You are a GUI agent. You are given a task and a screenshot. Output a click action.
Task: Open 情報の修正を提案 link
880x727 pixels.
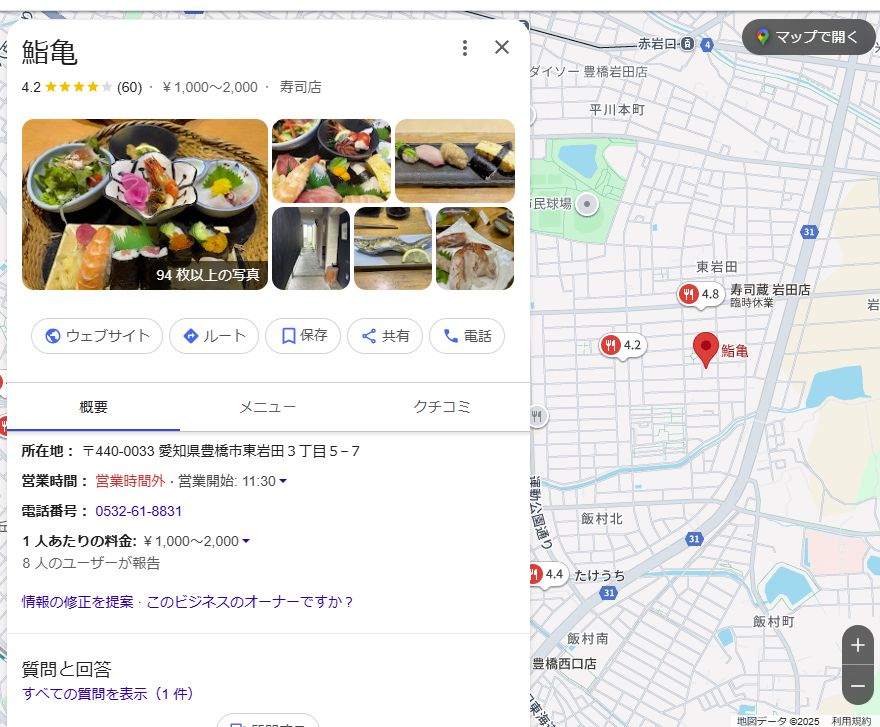tap(78, 602)
